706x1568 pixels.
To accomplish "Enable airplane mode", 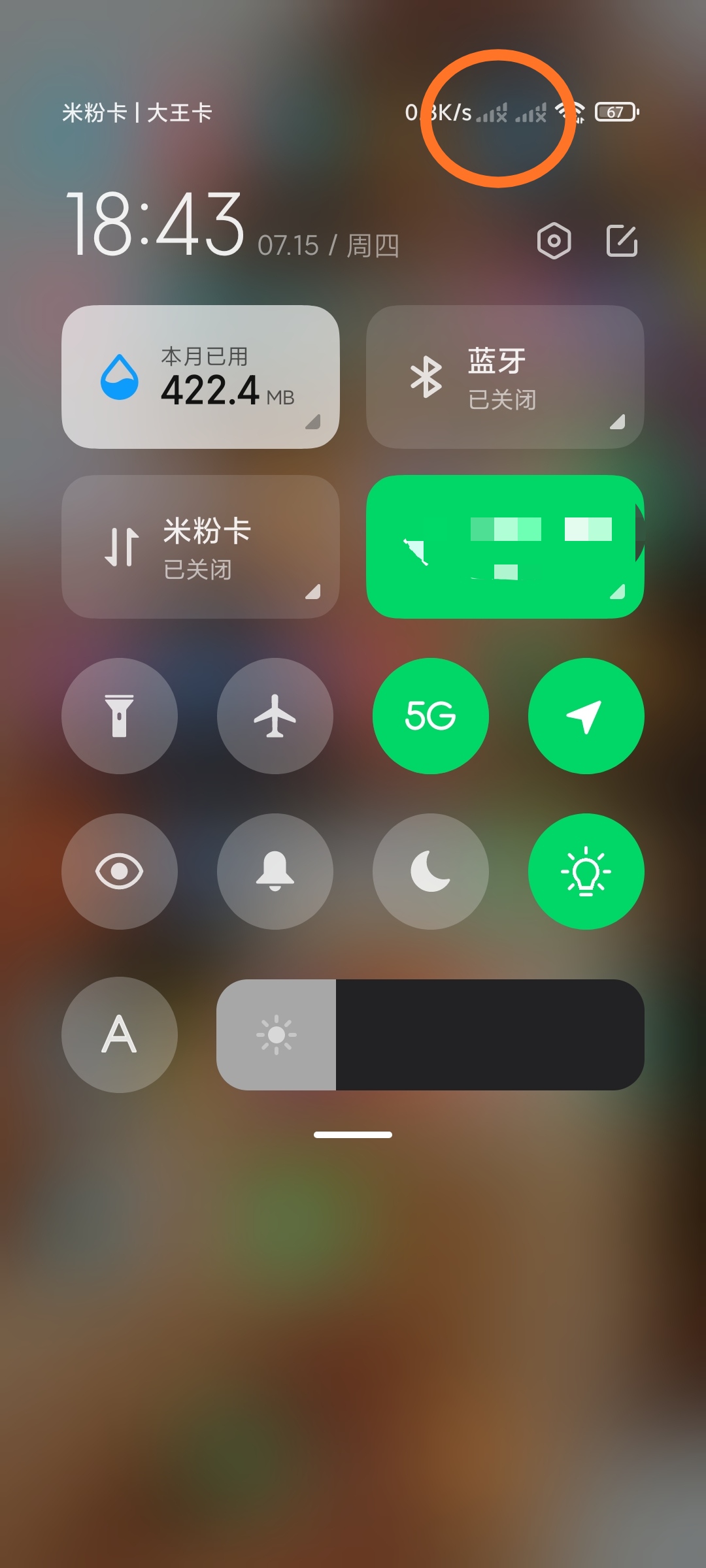I will (275, 716).
